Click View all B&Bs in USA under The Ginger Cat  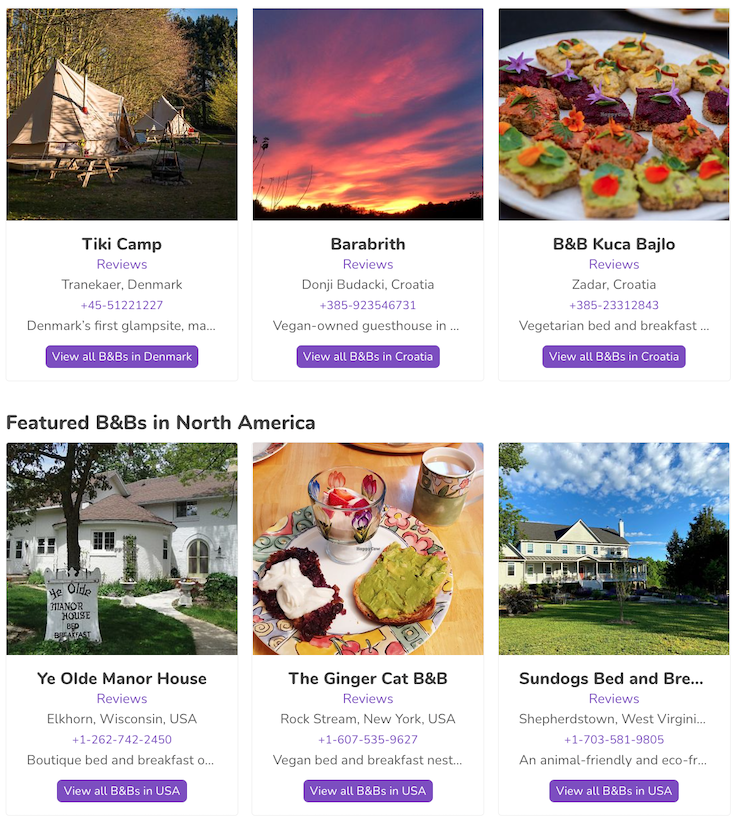(367, 790)
